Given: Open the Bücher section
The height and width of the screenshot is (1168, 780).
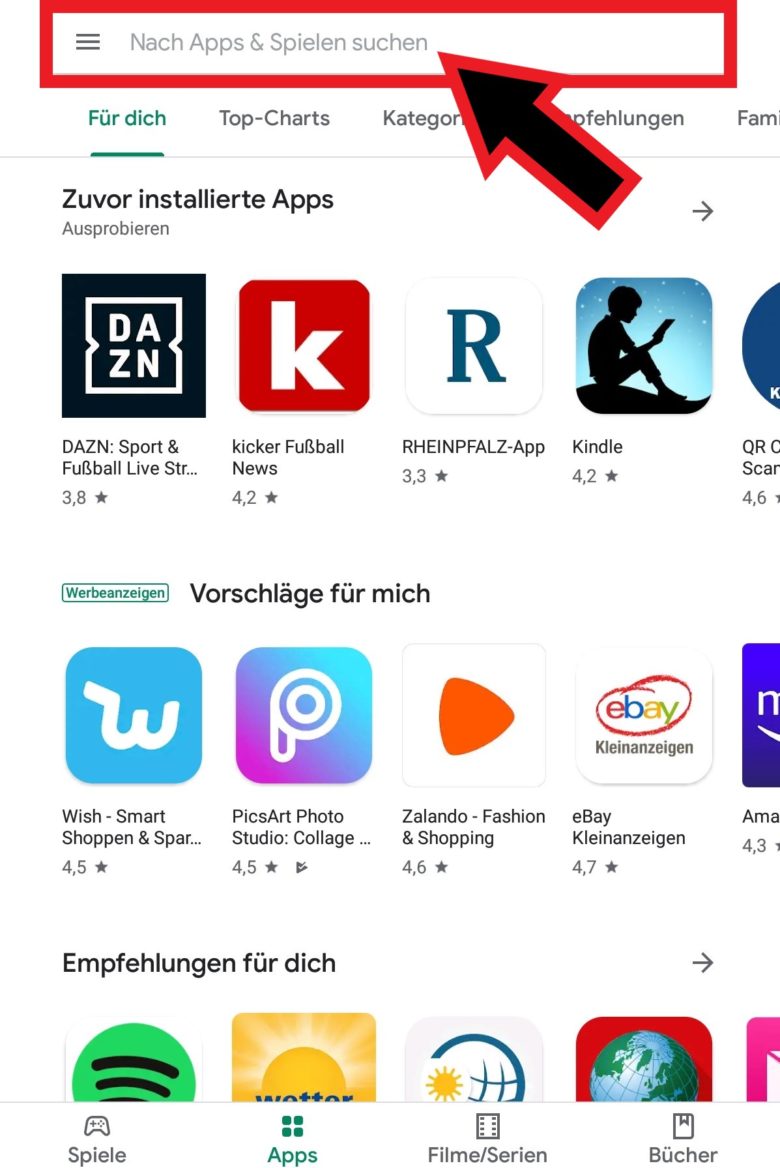Looking at the screenshot, I should tap(681, 1138).
